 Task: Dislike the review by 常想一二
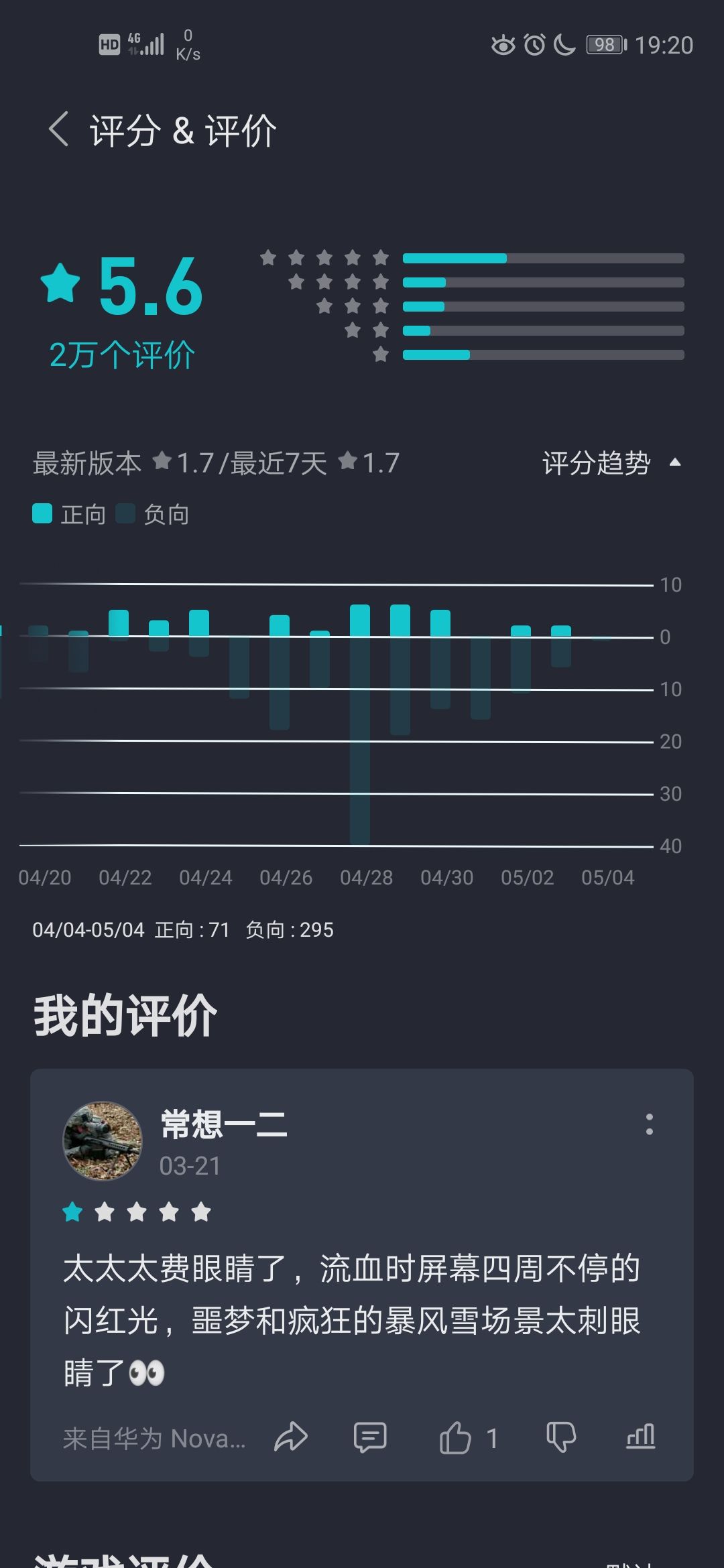point(561,1438)
